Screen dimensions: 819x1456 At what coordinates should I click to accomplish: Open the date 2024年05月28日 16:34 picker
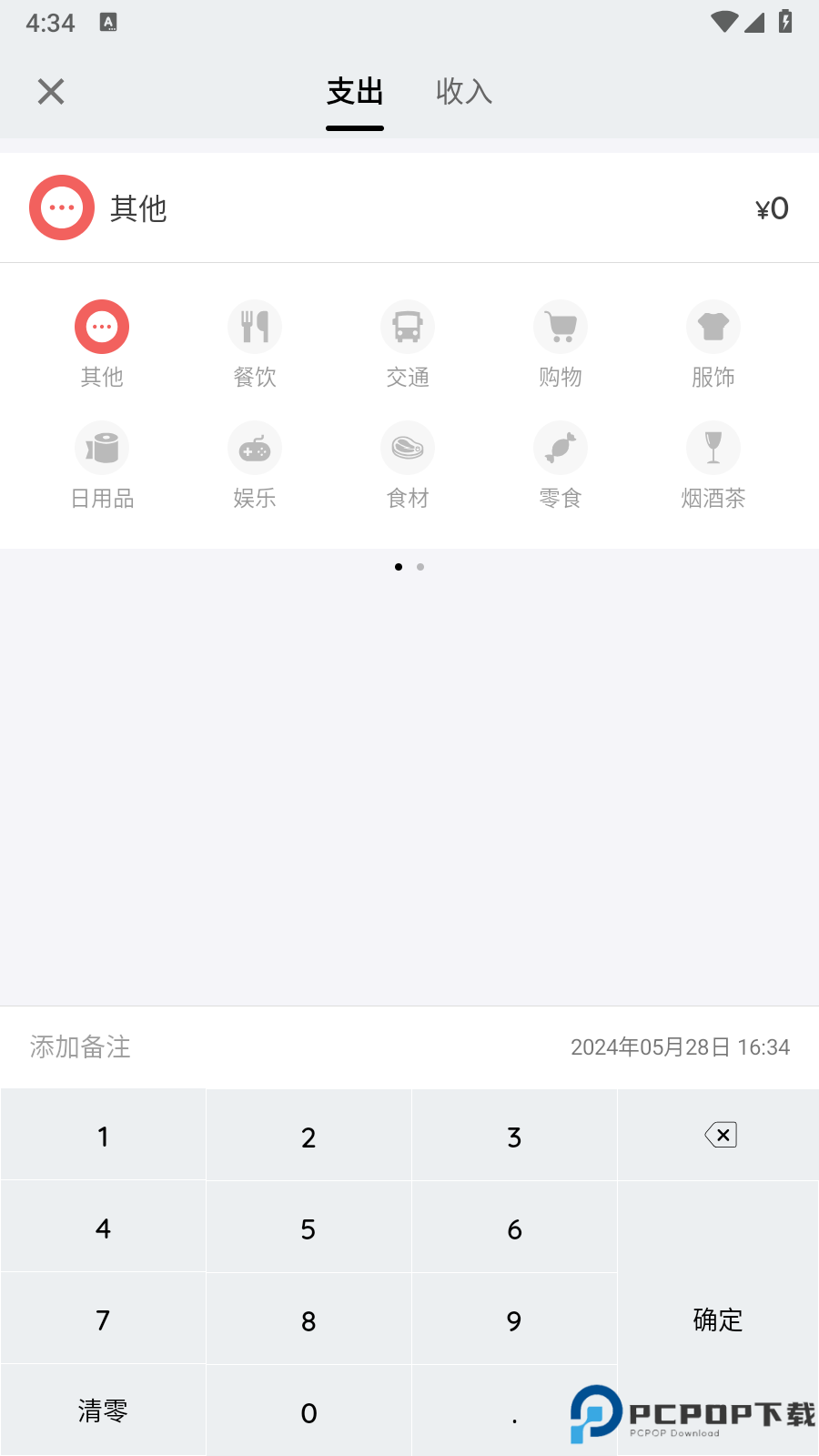[681, 1047]
